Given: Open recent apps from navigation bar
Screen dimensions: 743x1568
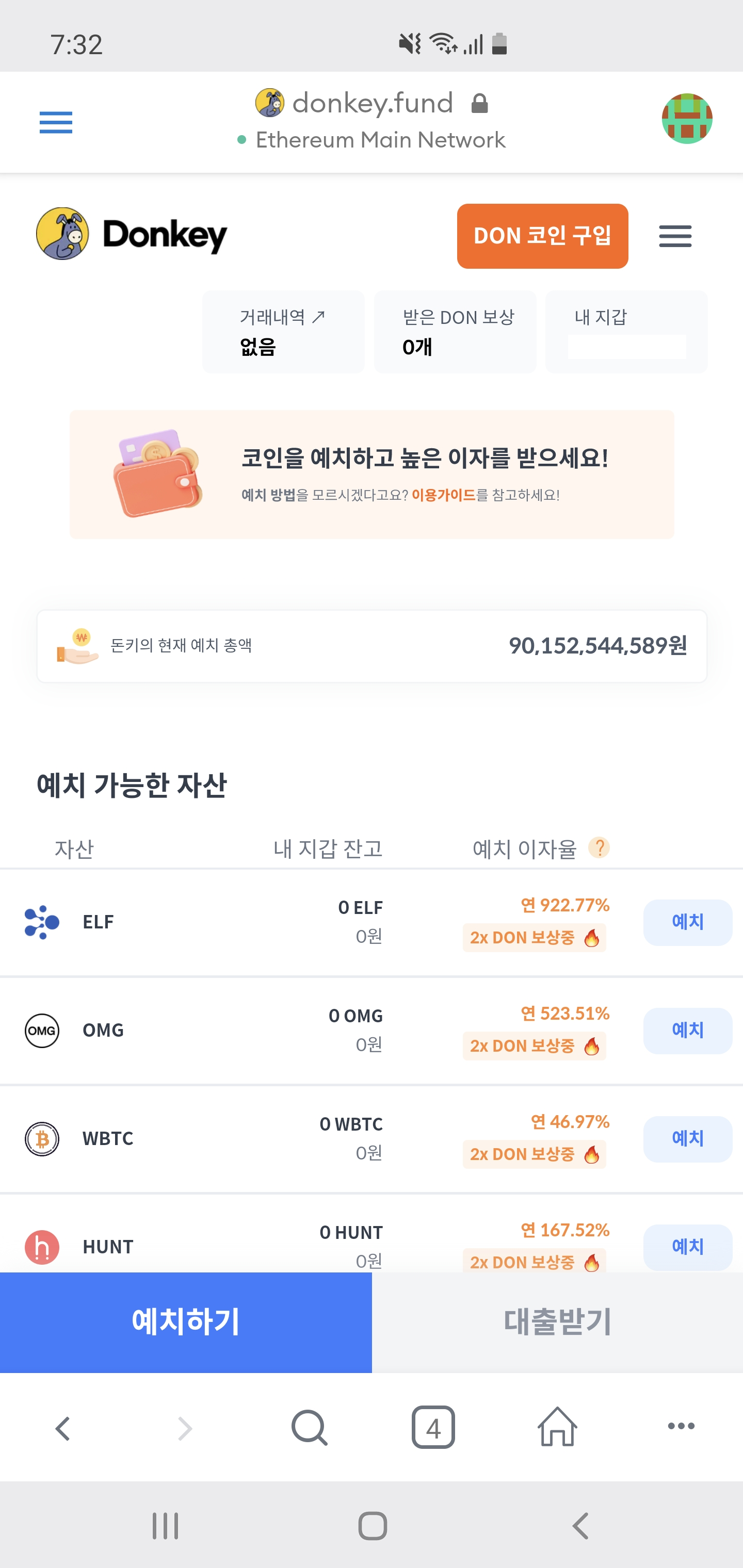Looking at the screenshot, I should pos(165,1526).
